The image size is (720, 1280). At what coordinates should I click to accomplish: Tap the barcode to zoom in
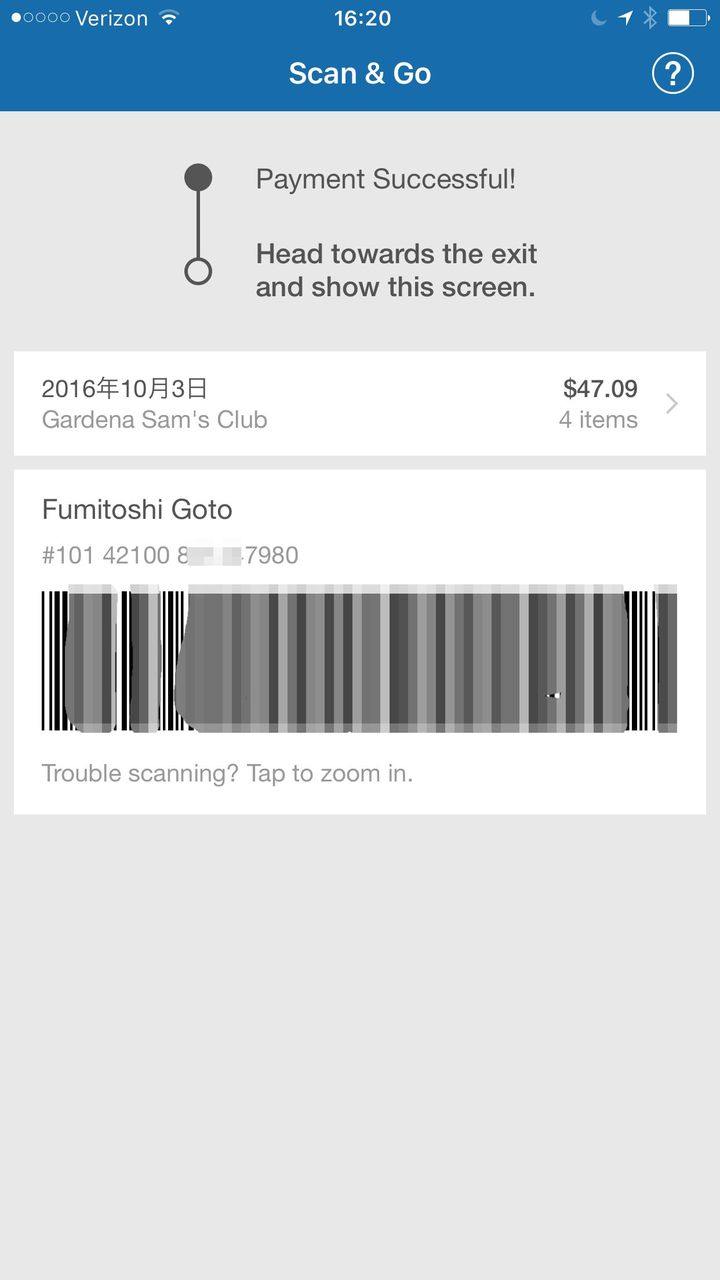(360, 660)
